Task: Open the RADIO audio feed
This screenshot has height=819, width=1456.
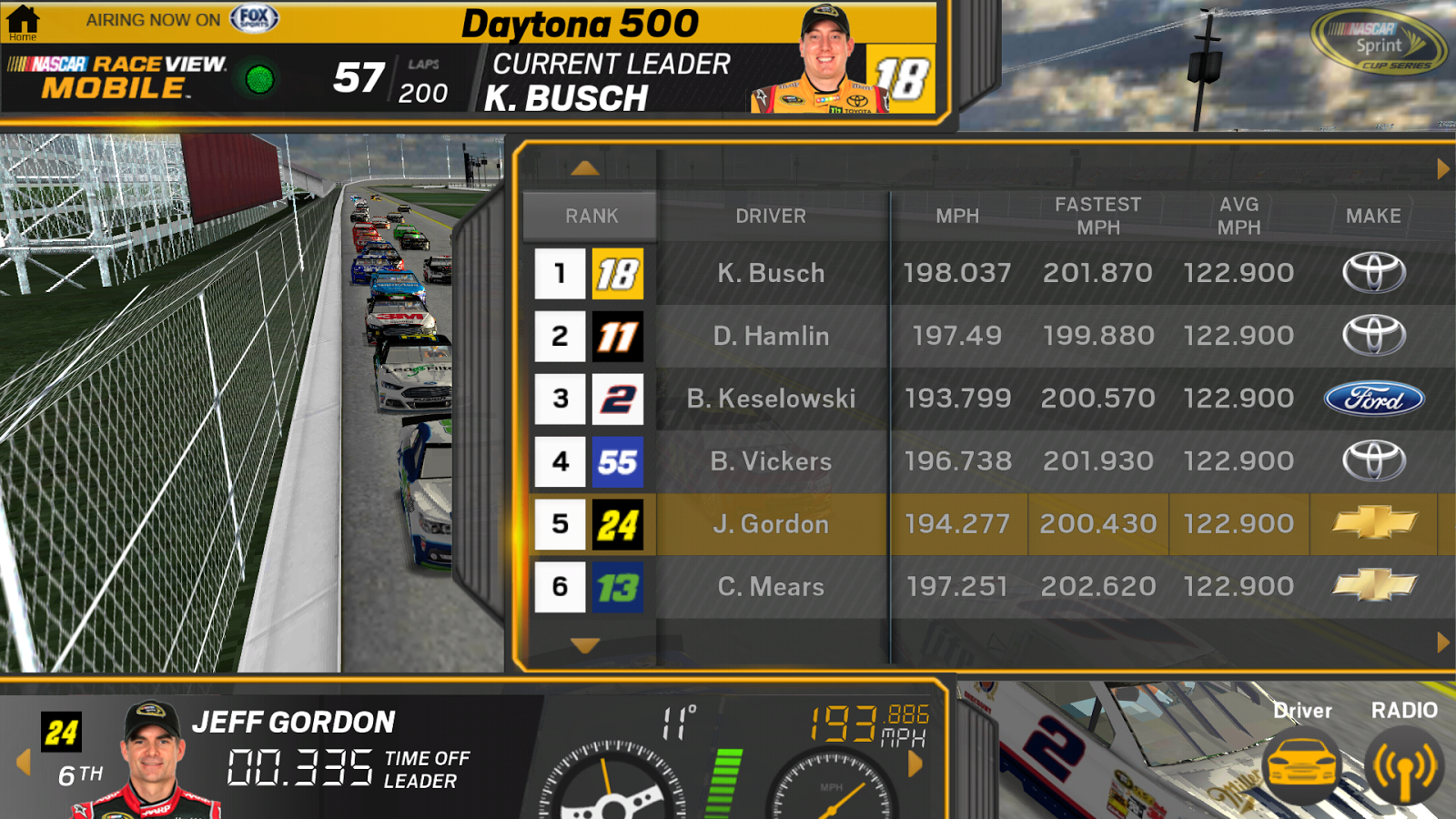Action: 1404,763
